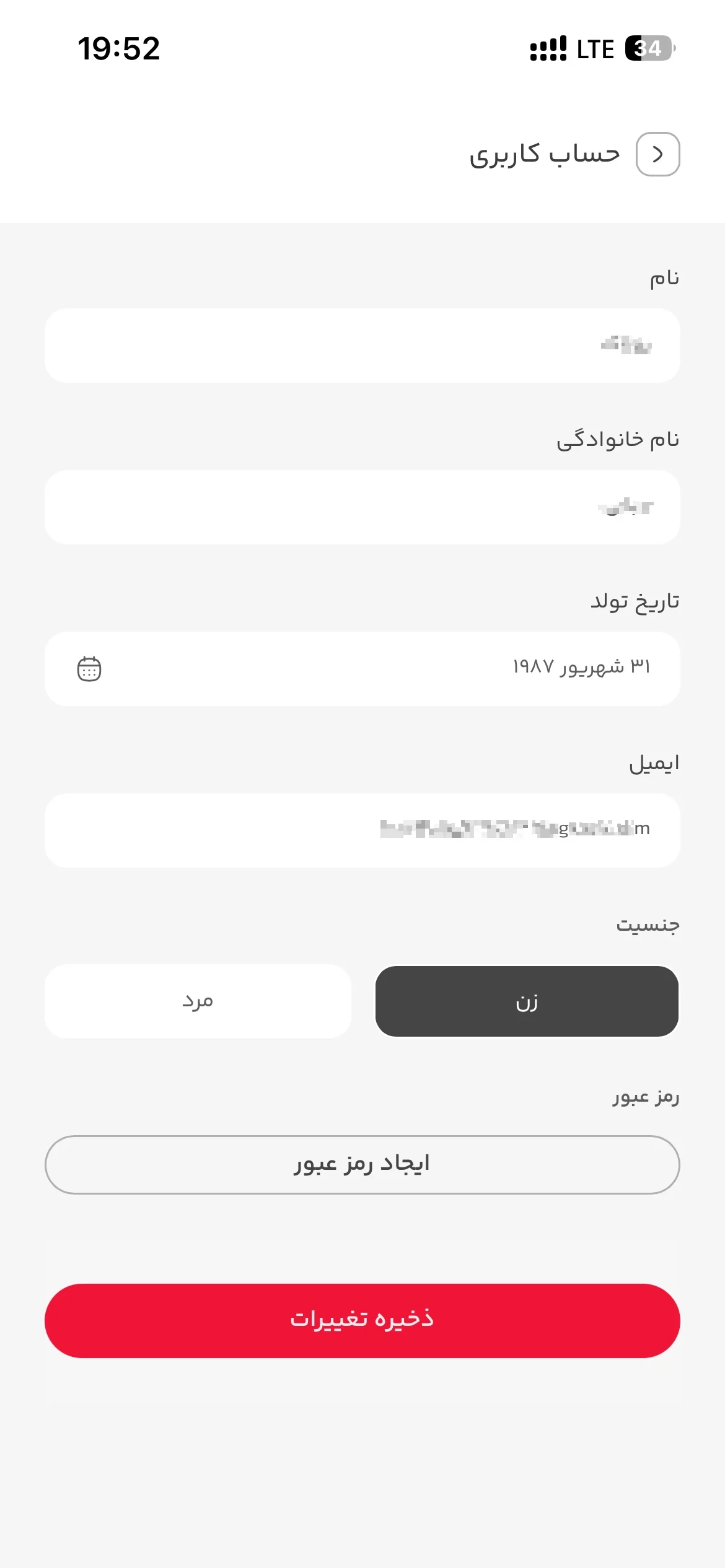The height and width of the screenshot is (1568, 725).
Task: Save changes with ذخیره تغییرات
Action: click(x=362, y=1321)
